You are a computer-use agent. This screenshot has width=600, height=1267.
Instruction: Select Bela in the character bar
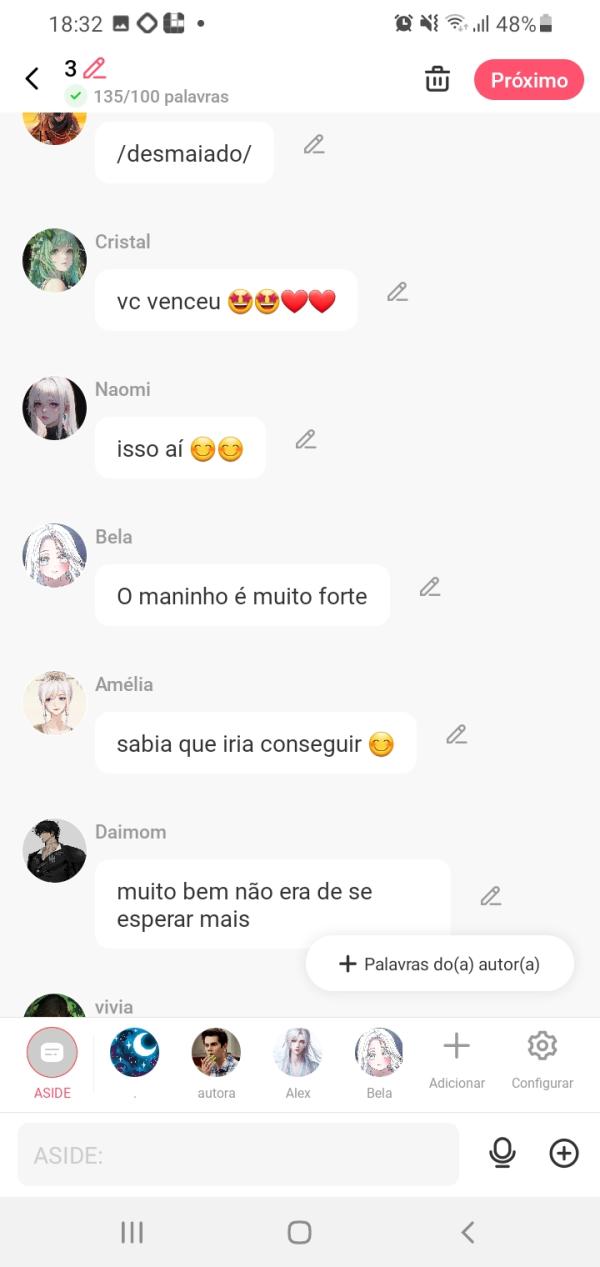(x=379, y=1063)
